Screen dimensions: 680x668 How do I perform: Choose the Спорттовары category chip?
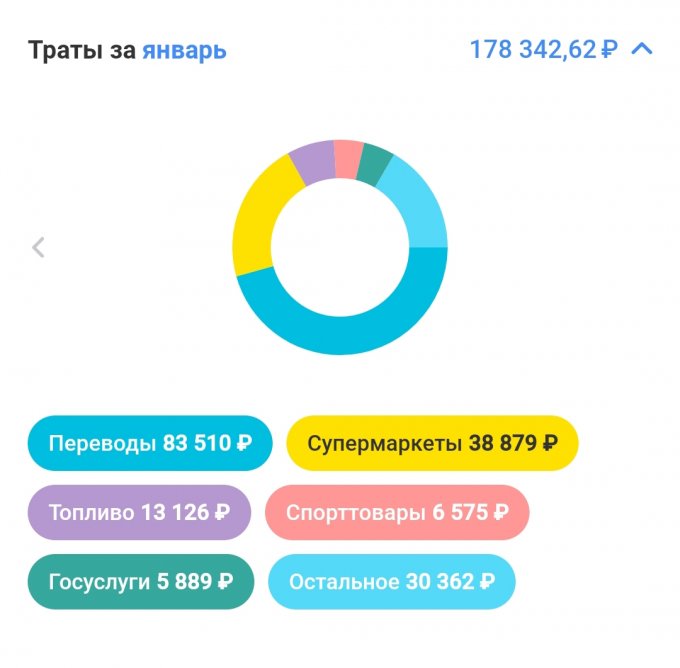396,512
